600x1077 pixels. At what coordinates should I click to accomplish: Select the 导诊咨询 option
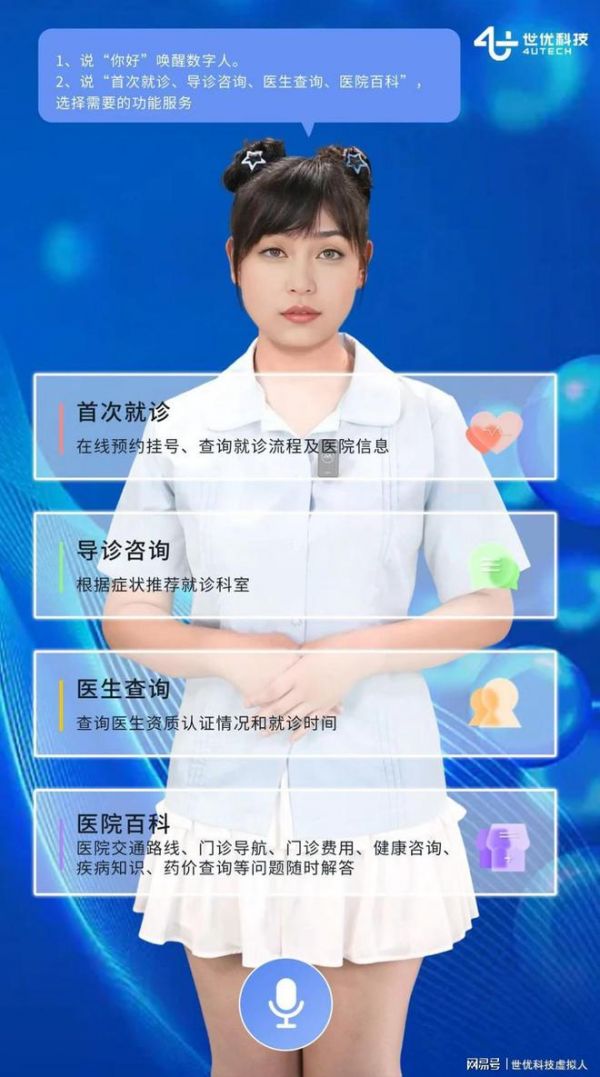click(x=295, y=565)
